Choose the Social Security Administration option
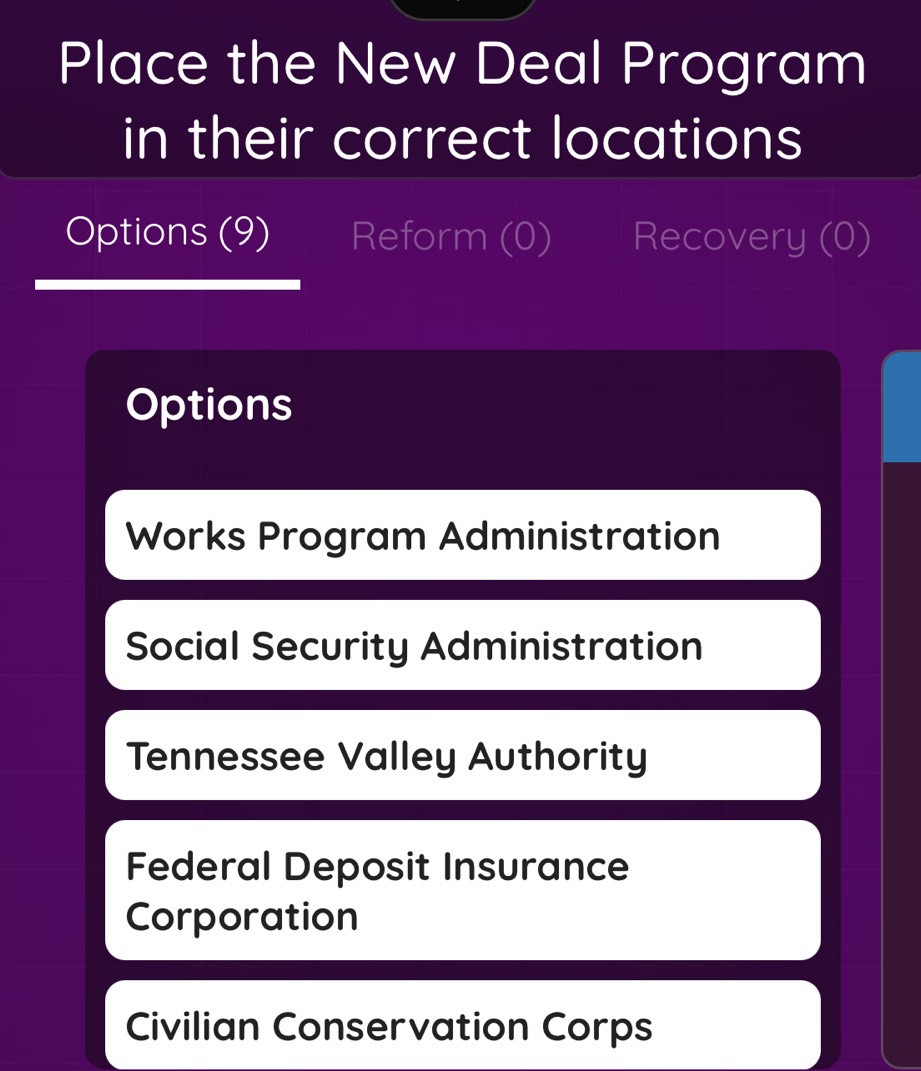This screenshot has height=1071, width=921. [462, 645]
